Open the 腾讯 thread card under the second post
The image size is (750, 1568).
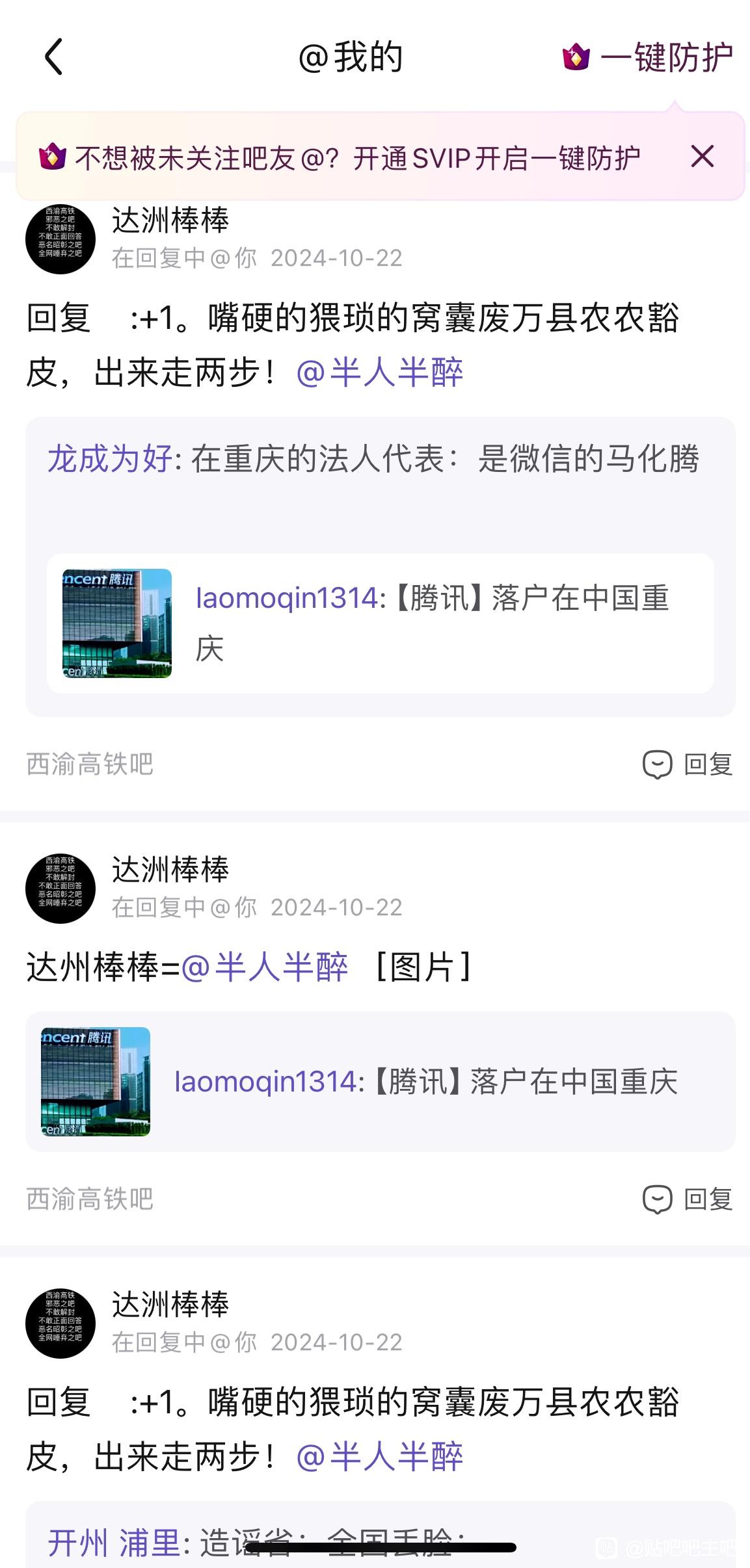click(x=380, y=1082)
